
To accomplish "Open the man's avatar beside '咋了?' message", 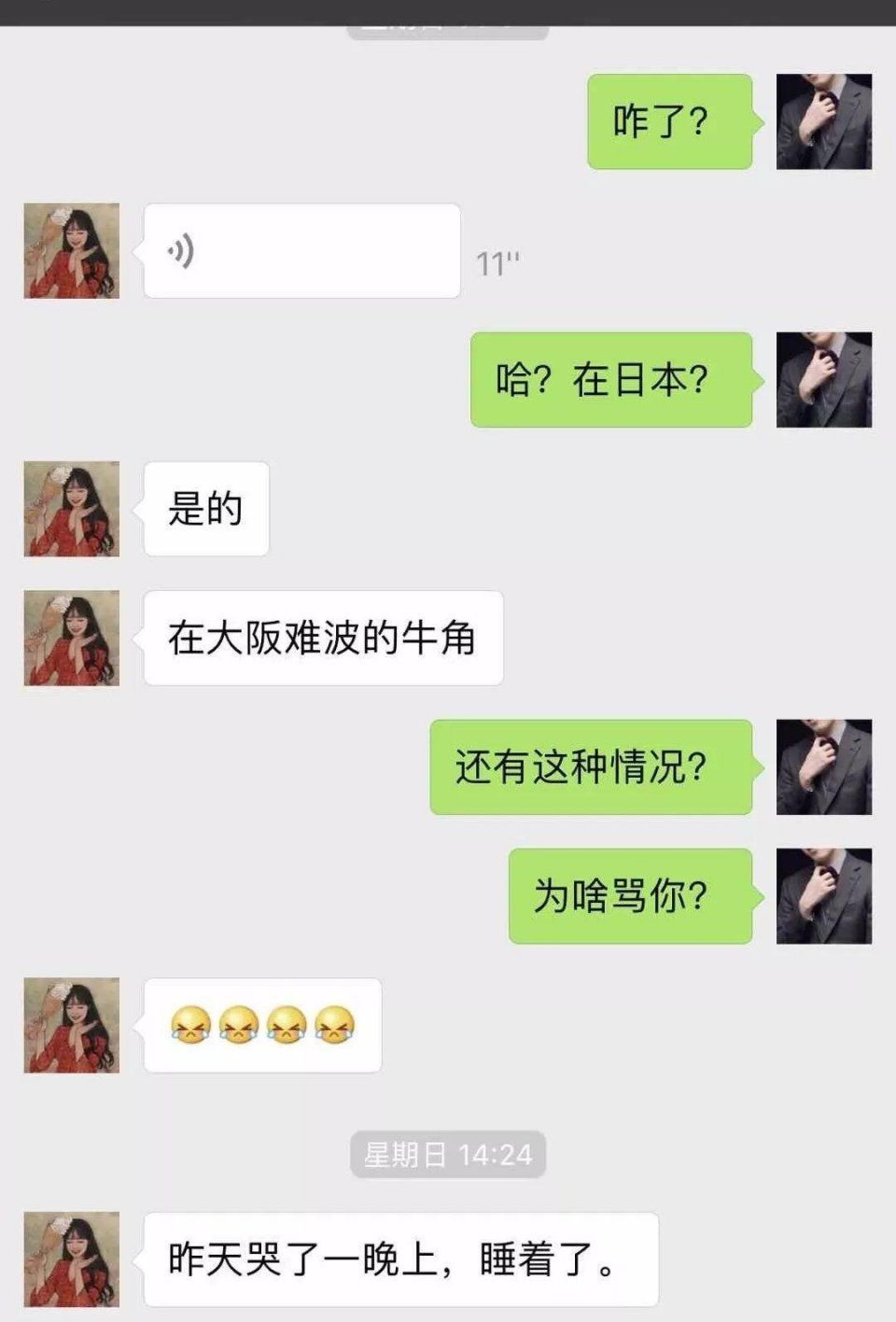I will coord(825,121).
